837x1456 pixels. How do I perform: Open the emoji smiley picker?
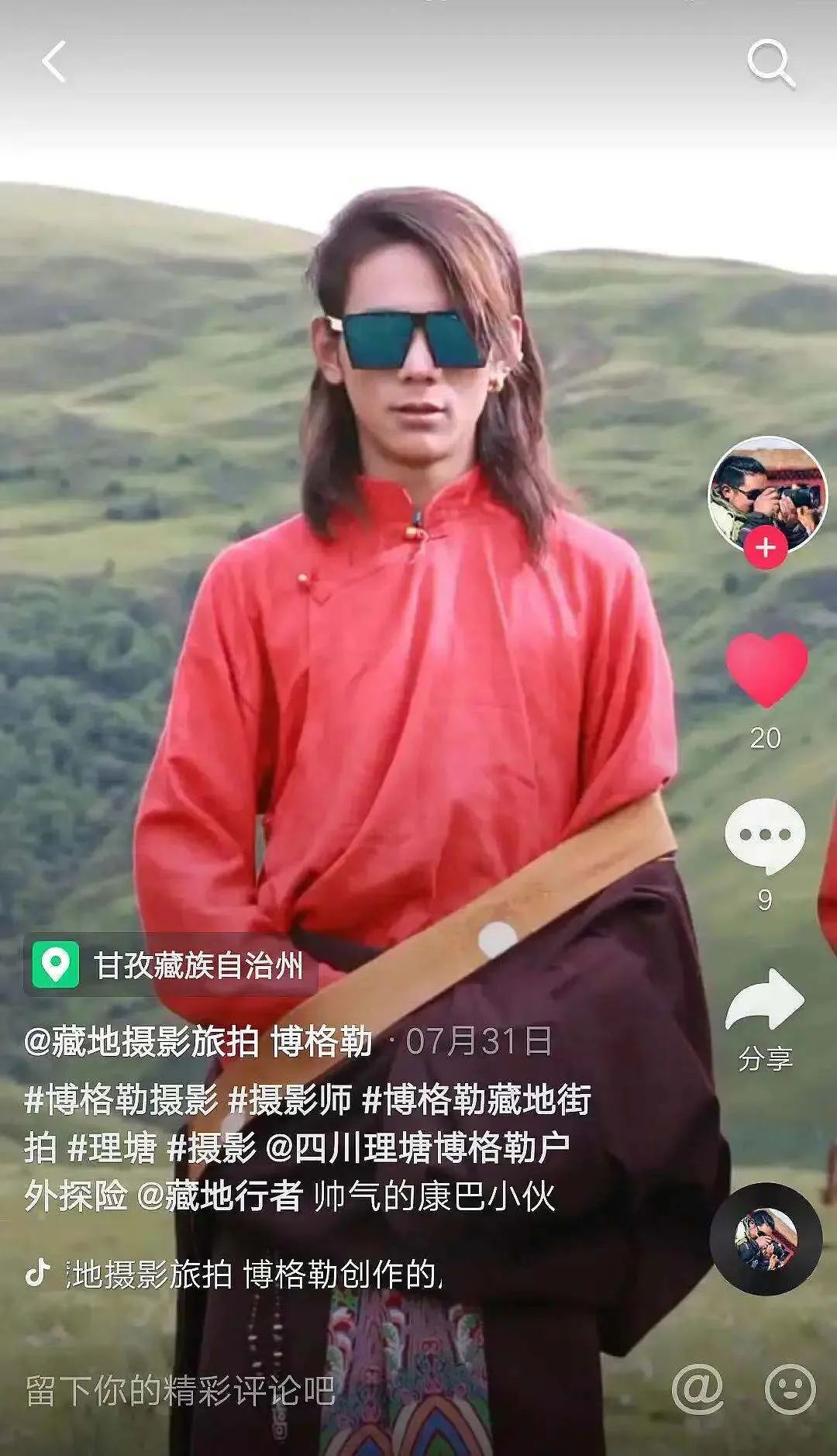coord(790,1389)
